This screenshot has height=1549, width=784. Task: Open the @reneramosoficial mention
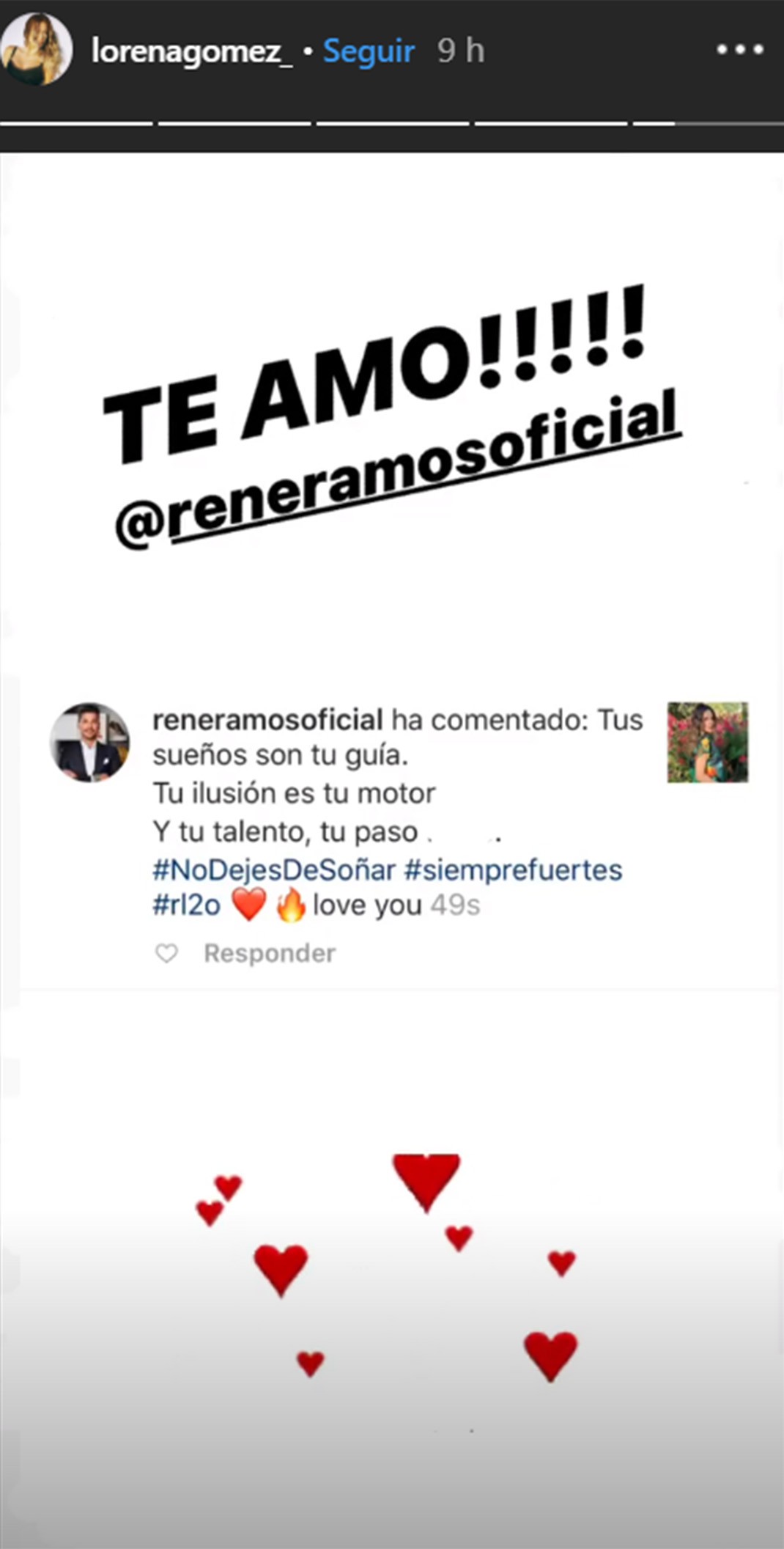pyautogui.click(x=398, y=468)
